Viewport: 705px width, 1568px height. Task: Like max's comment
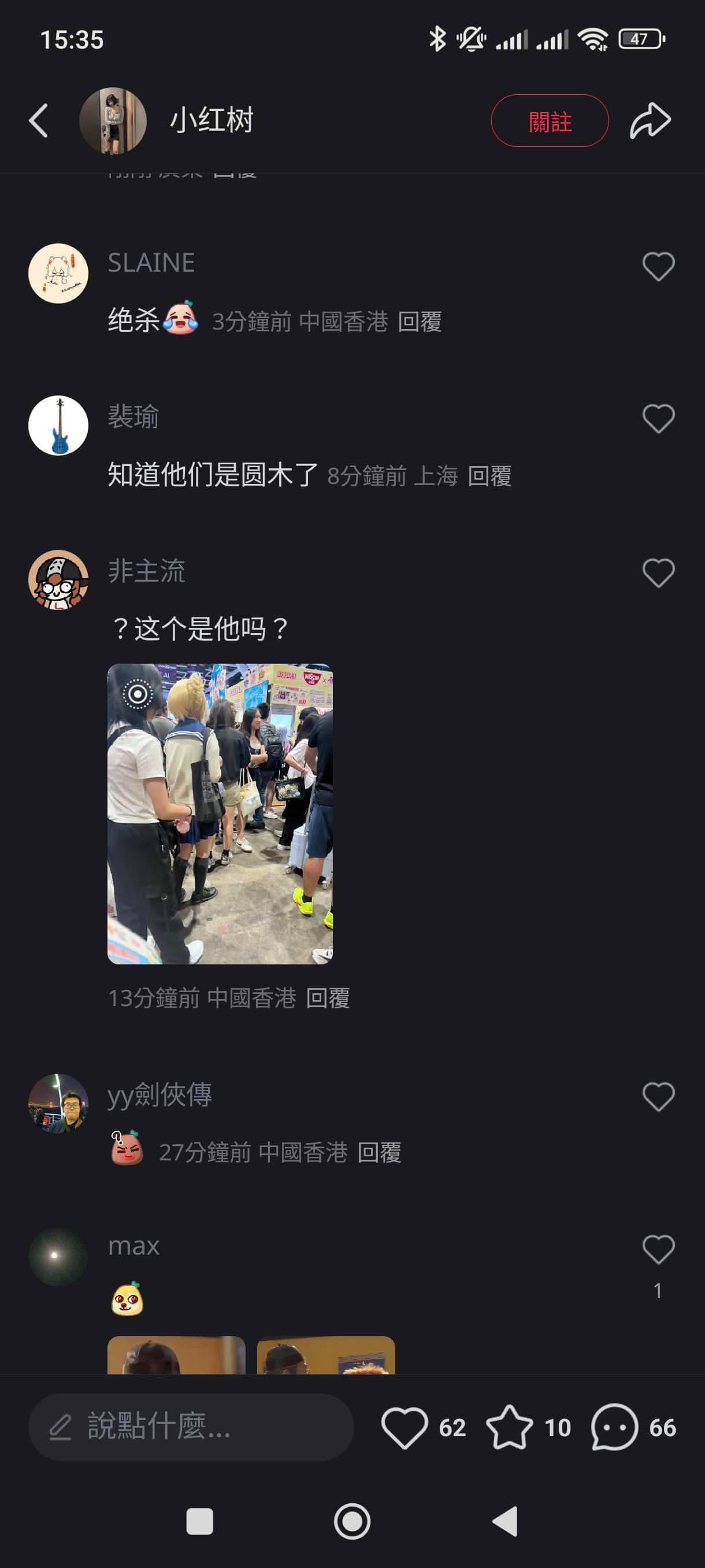658,1249
